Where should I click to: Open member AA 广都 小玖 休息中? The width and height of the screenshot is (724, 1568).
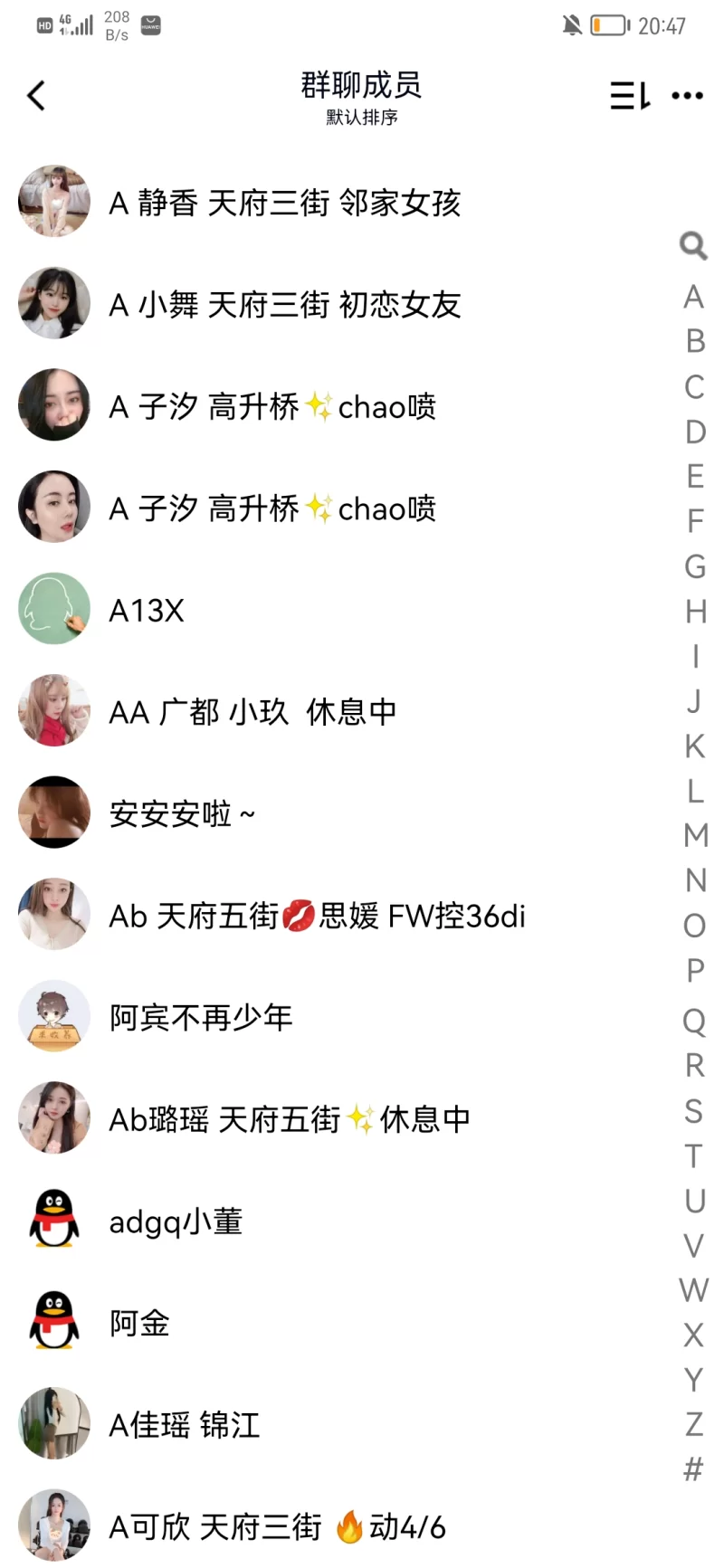pyautogui.click(x=252, y=712)
